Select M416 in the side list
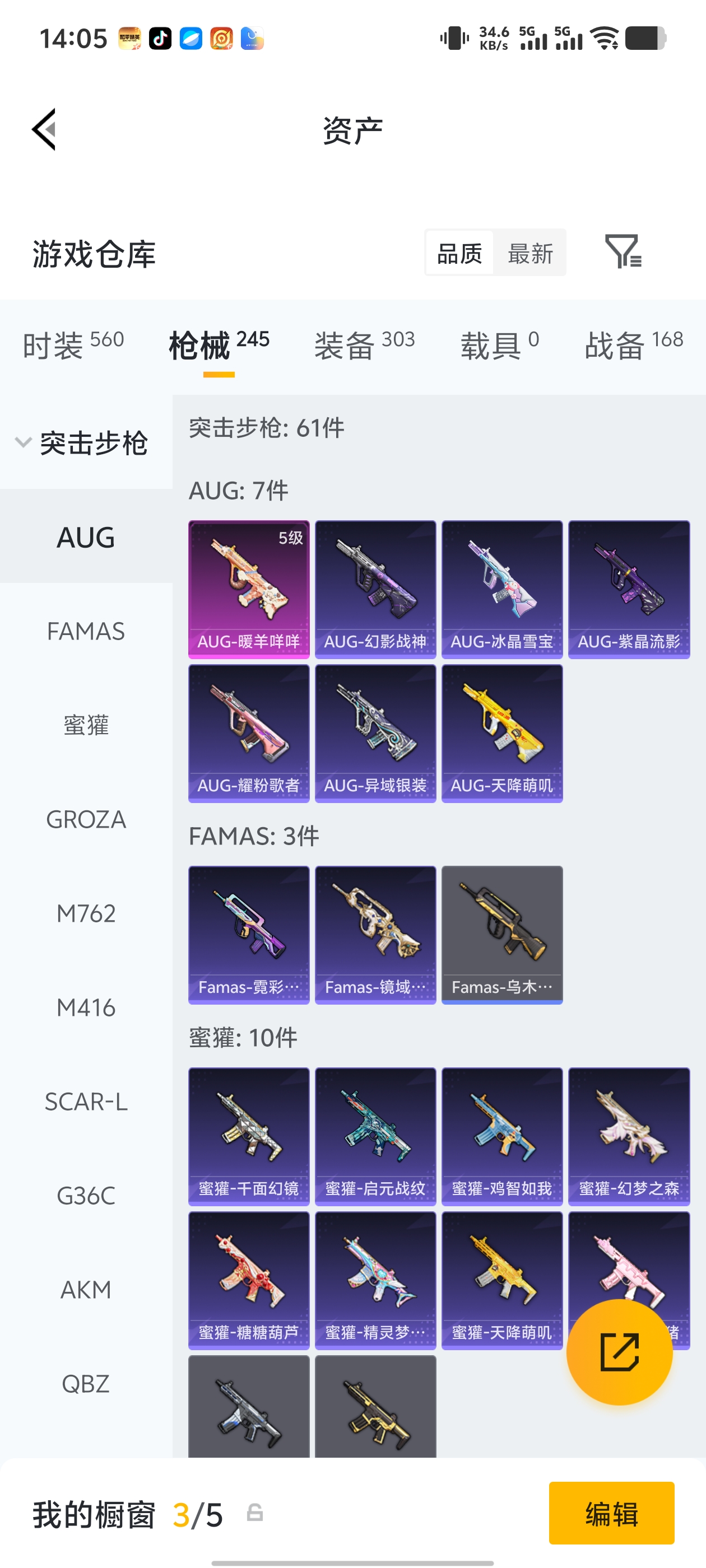The image size is (706, 1568). tap(86, 1007)
